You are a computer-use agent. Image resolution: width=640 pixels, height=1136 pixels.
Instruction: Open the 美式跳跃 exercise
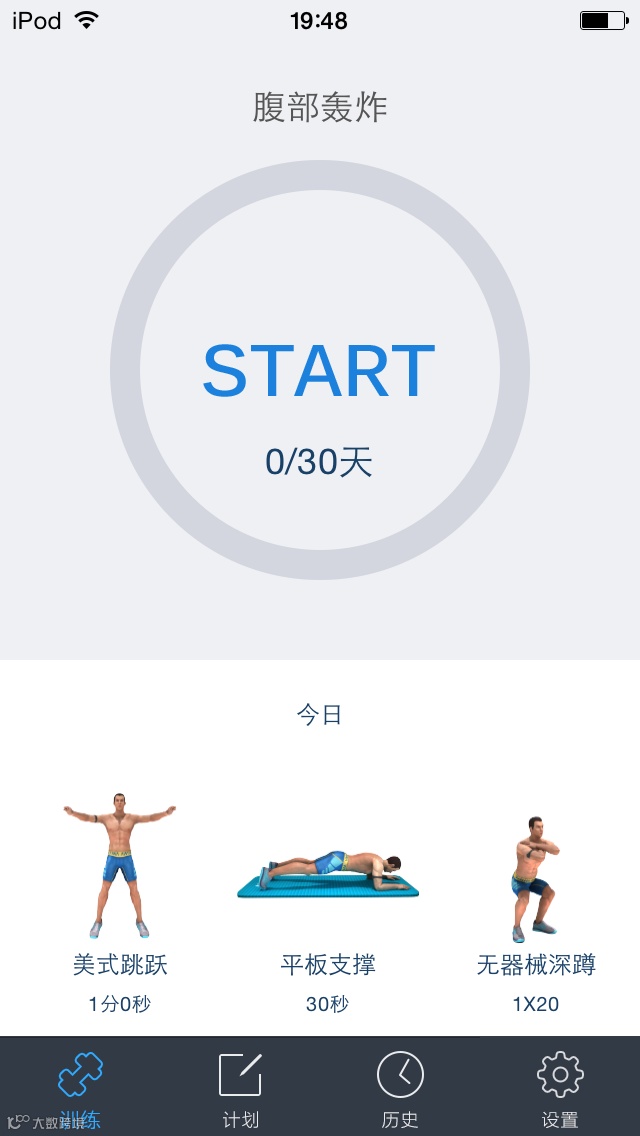tap(120, 880)
